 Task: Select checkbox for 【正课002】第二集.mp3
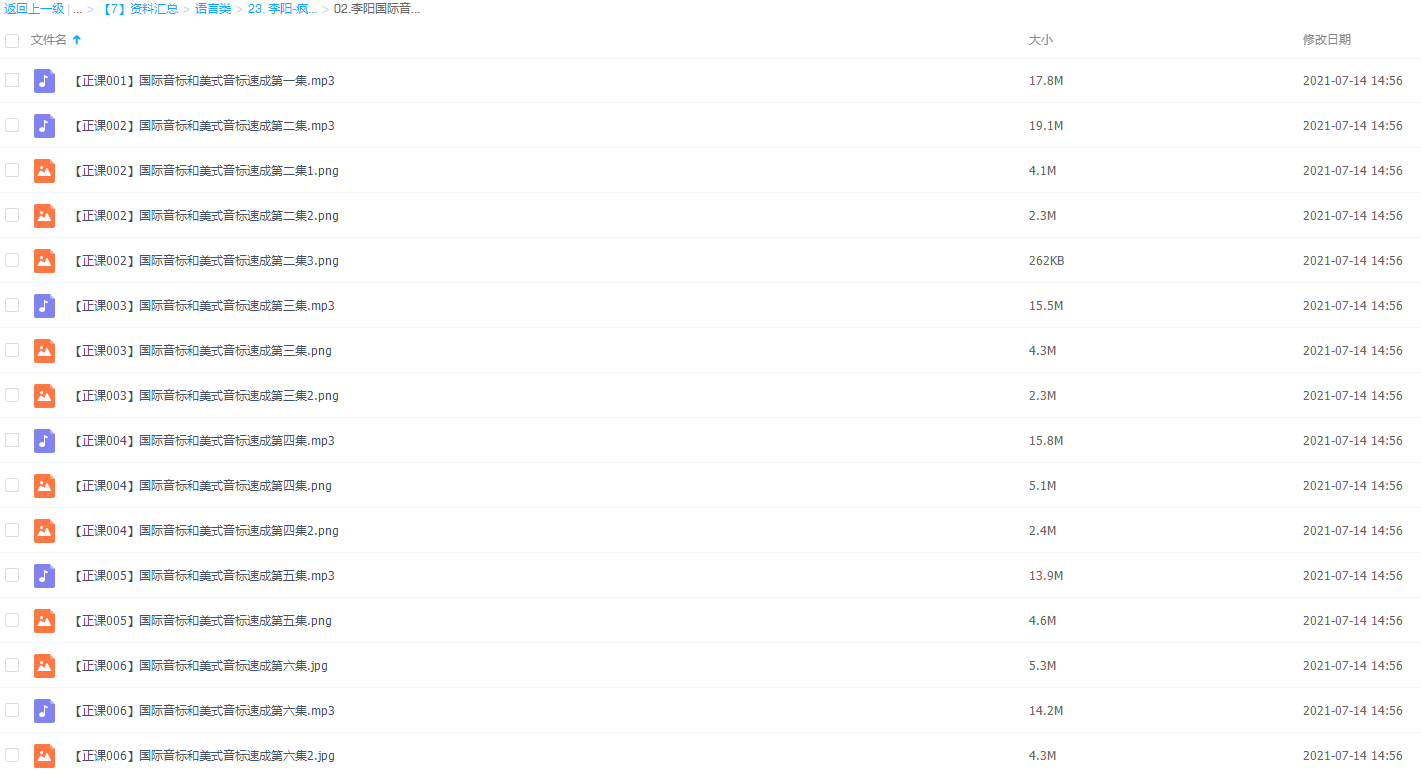(x=12, y=125)
